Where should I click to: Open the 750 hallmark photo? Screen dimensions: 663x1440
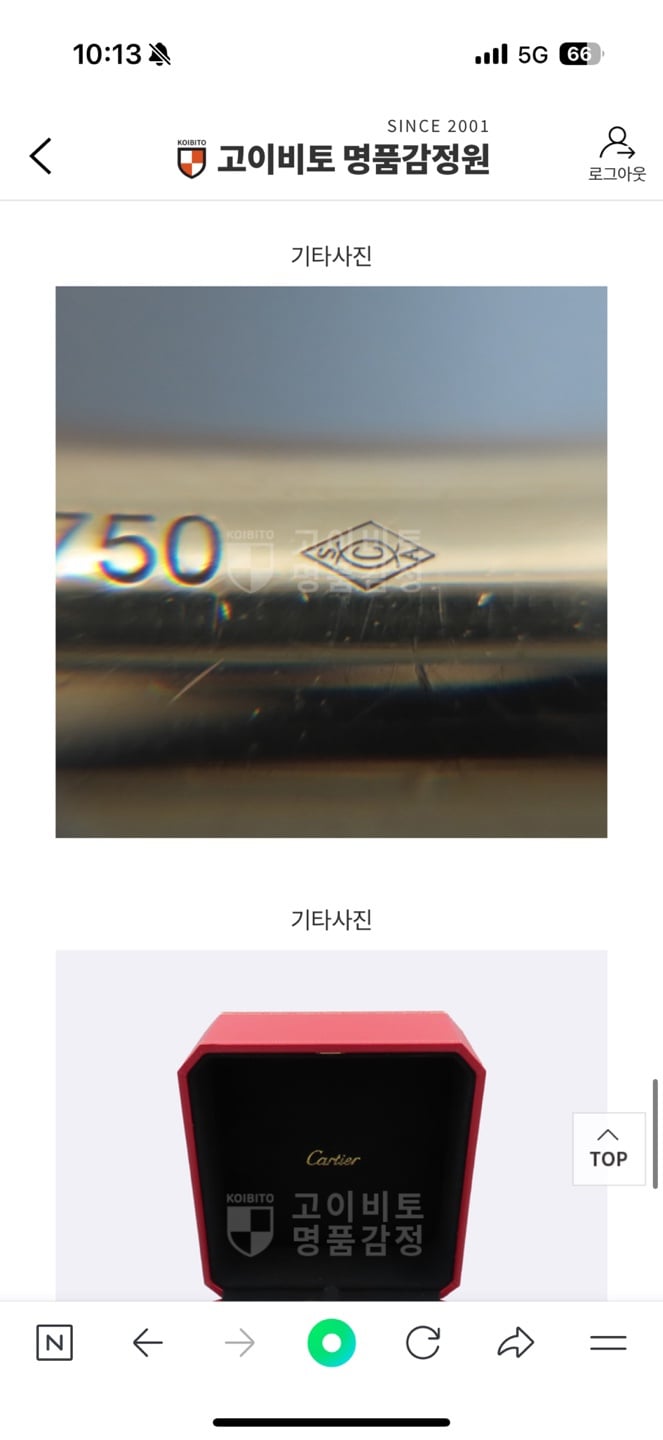(331, 562)
